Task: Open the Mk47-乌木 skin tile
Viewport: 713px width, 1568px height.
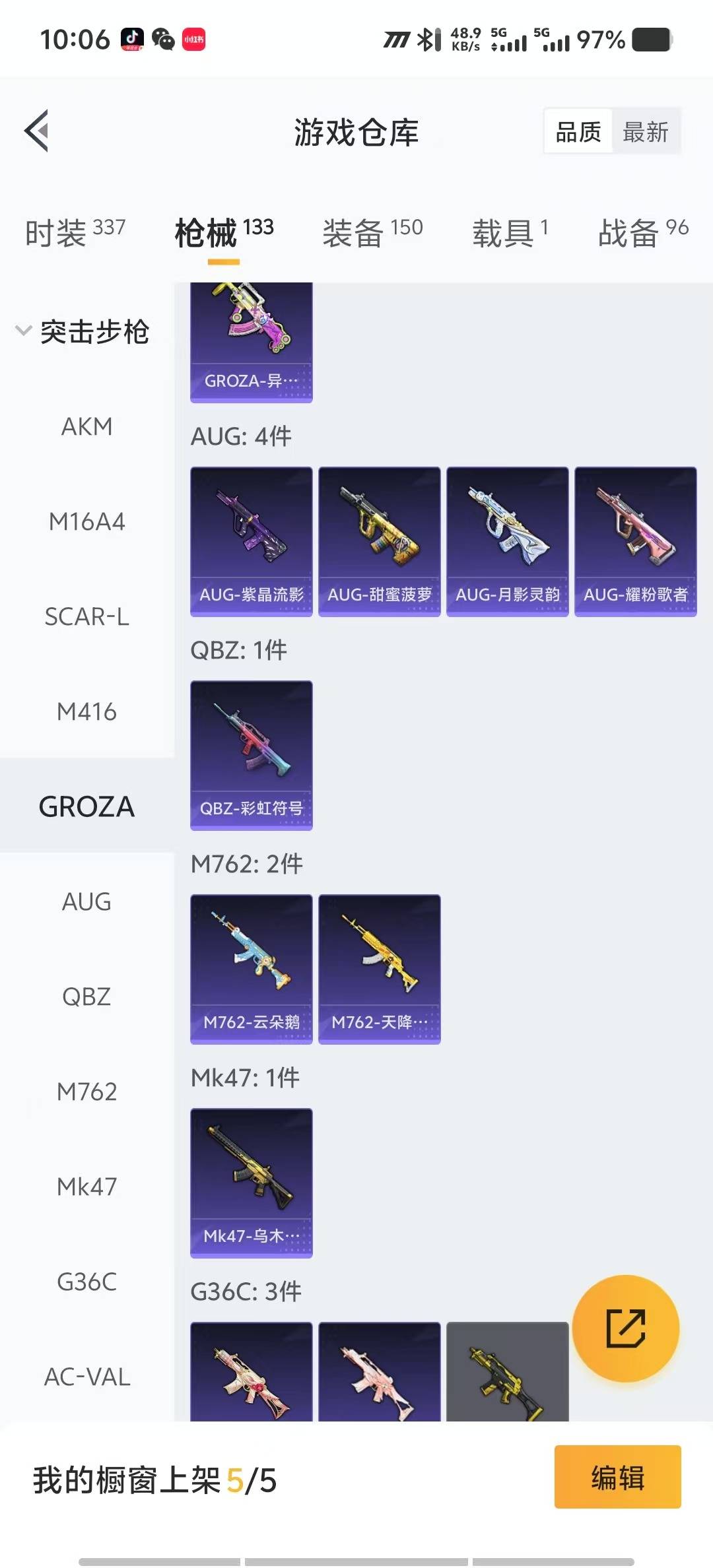Action: coord(252,1183)
